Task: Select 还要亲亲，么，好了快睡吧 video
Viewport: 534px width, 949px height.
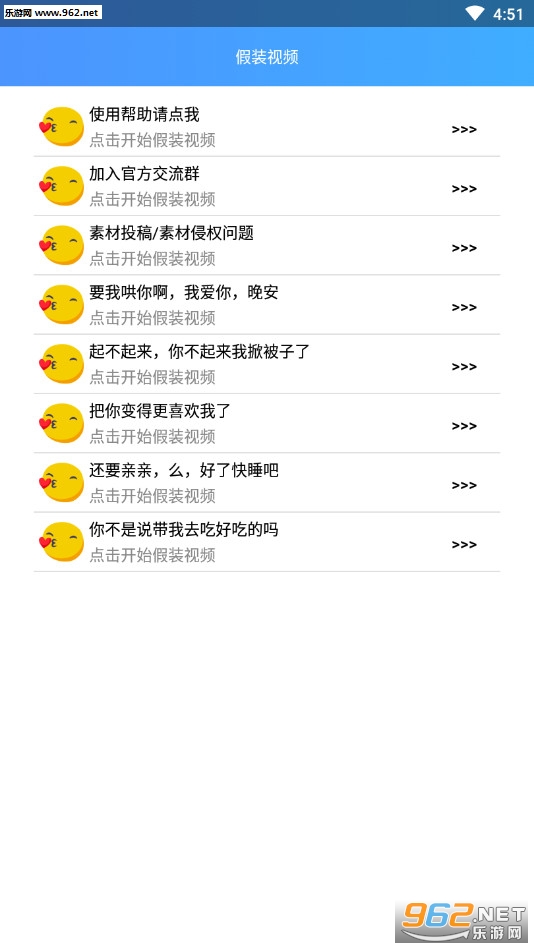Action: coord(266,483)
